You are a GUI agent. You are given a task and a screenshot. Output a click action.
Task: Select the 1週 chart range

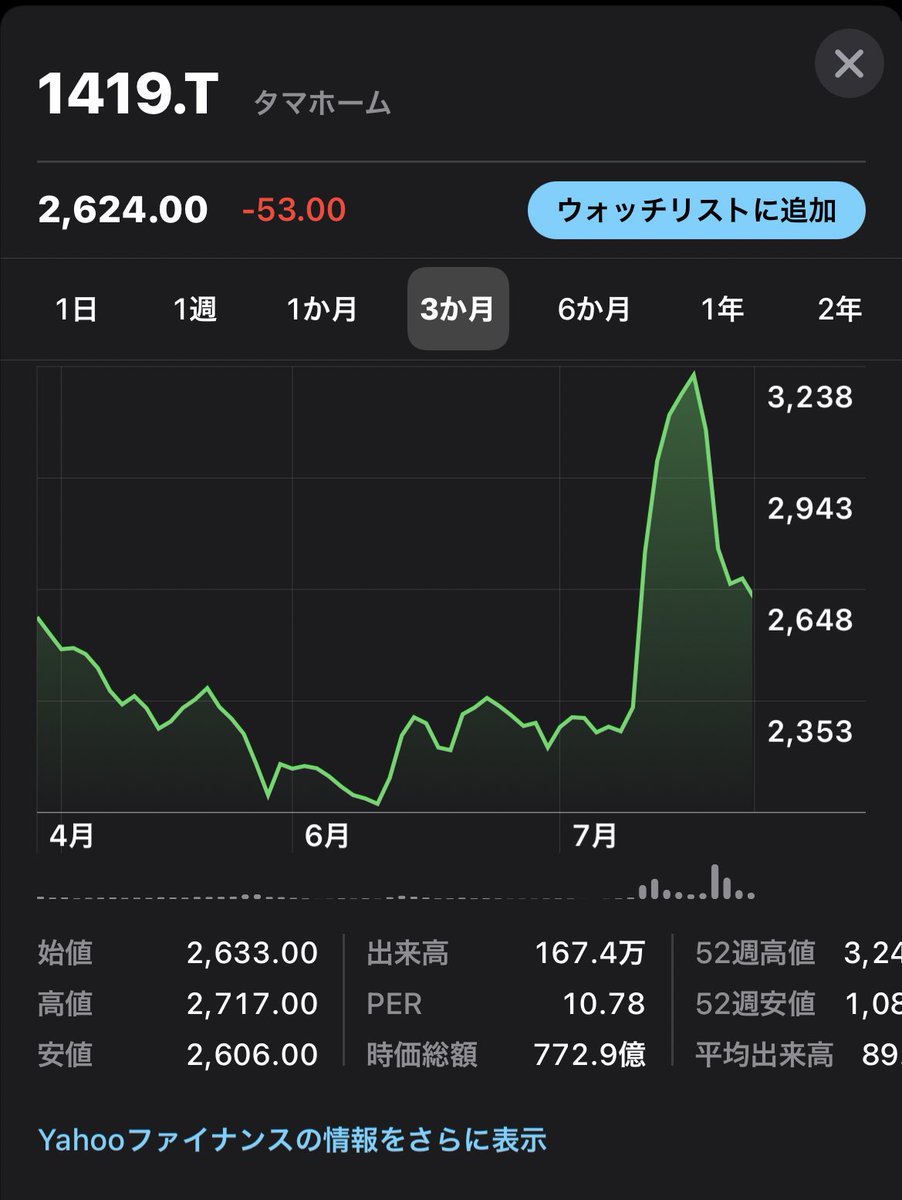tap(195, 309)
